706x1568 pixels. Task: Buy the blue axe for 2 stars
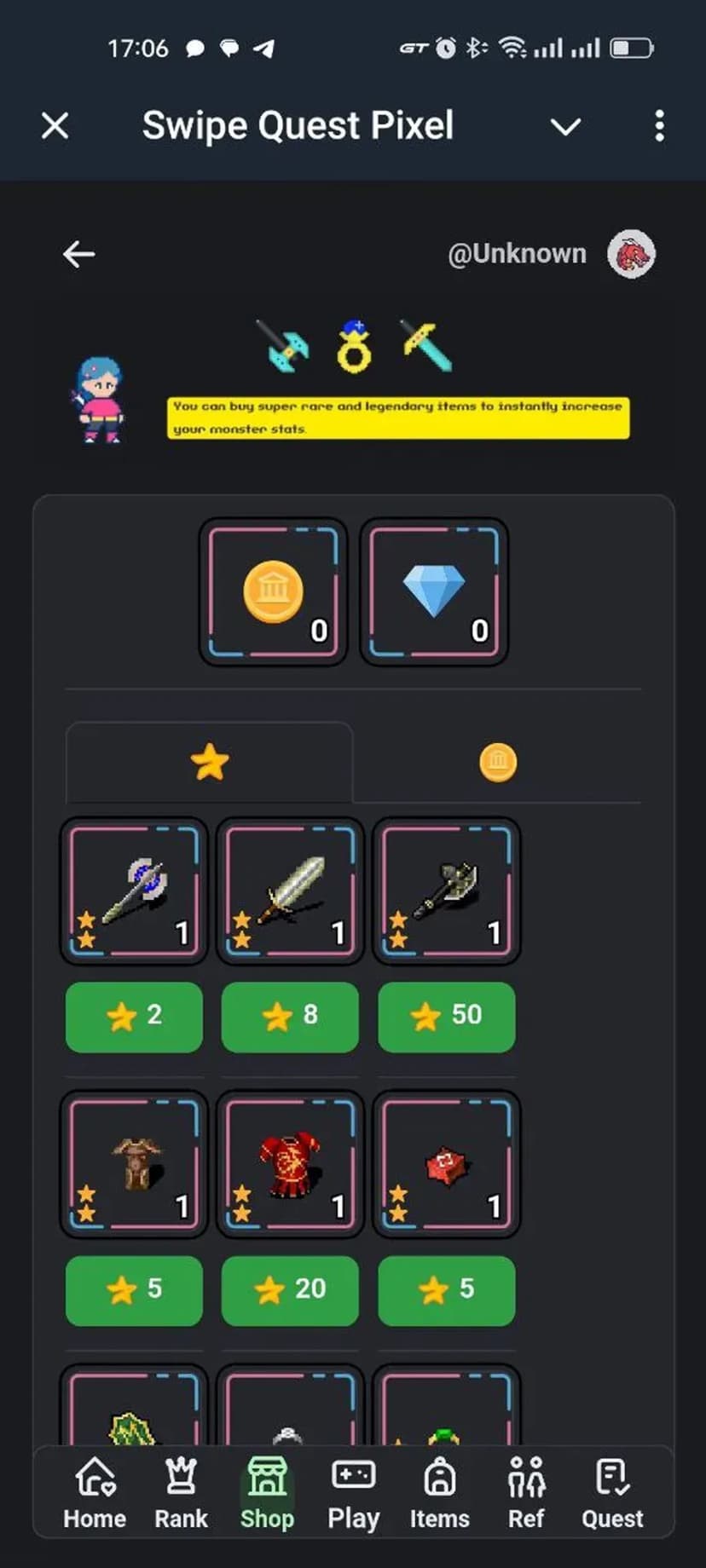134,1016
